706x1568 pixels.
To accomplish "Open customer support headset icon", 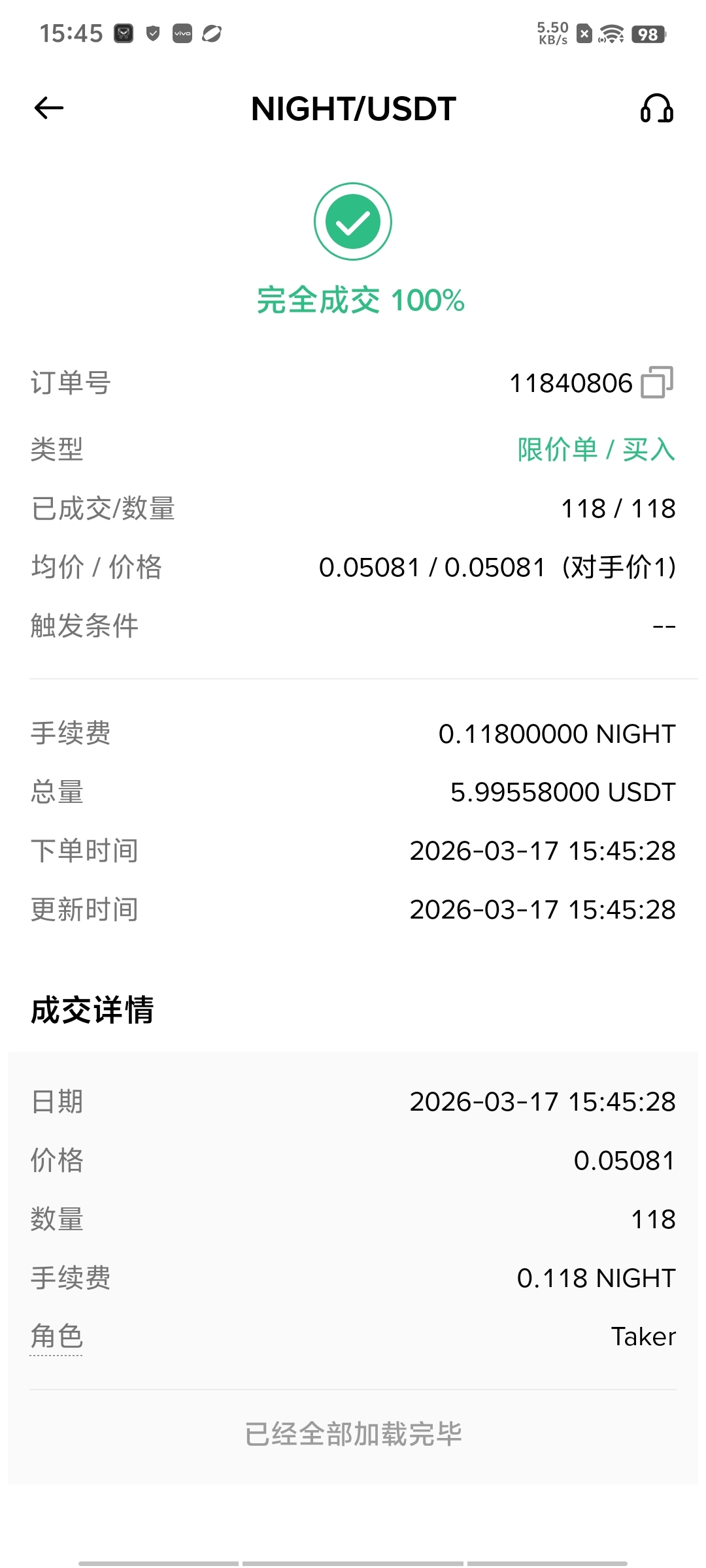I will point(656,108).
